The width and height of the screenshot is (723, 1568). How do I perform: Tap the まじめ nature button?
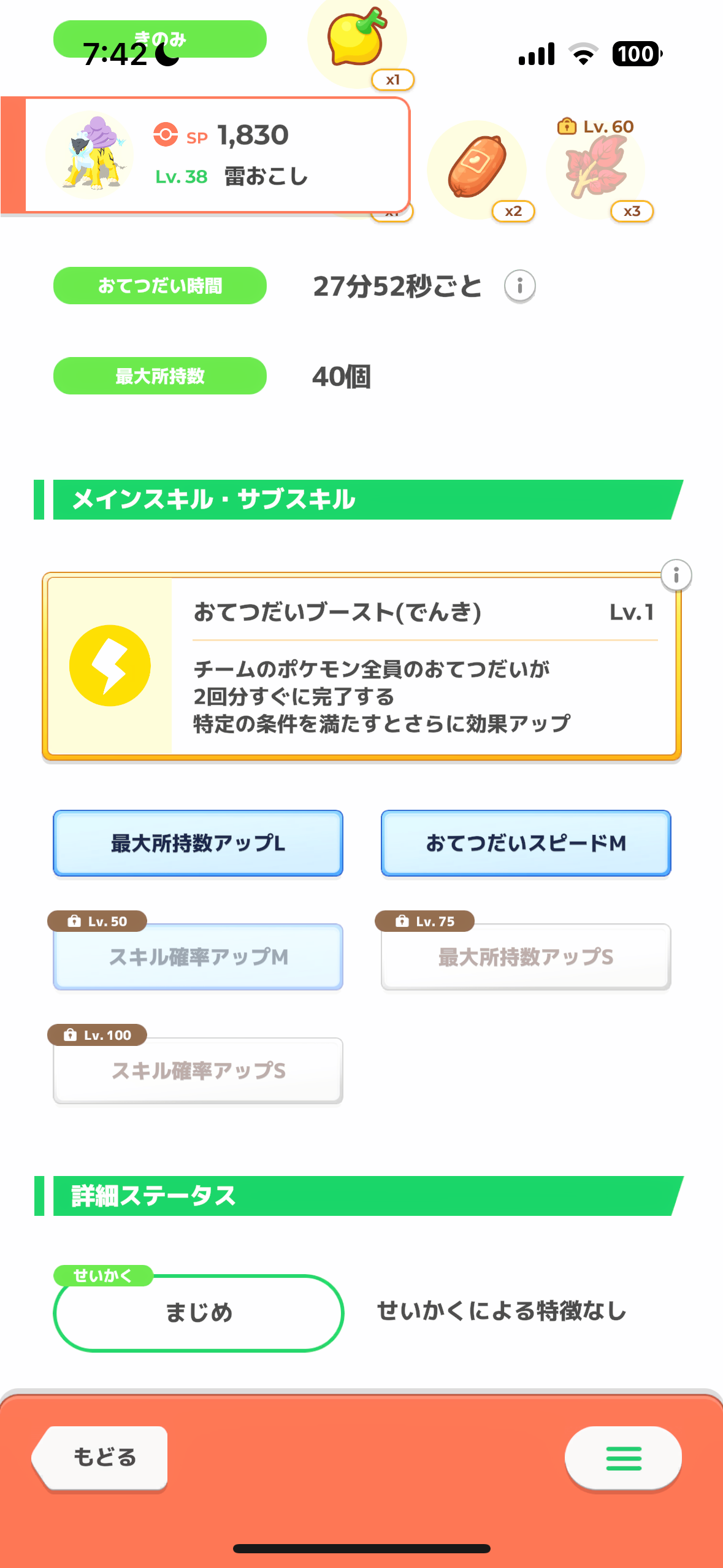(x=199, y=1312)
